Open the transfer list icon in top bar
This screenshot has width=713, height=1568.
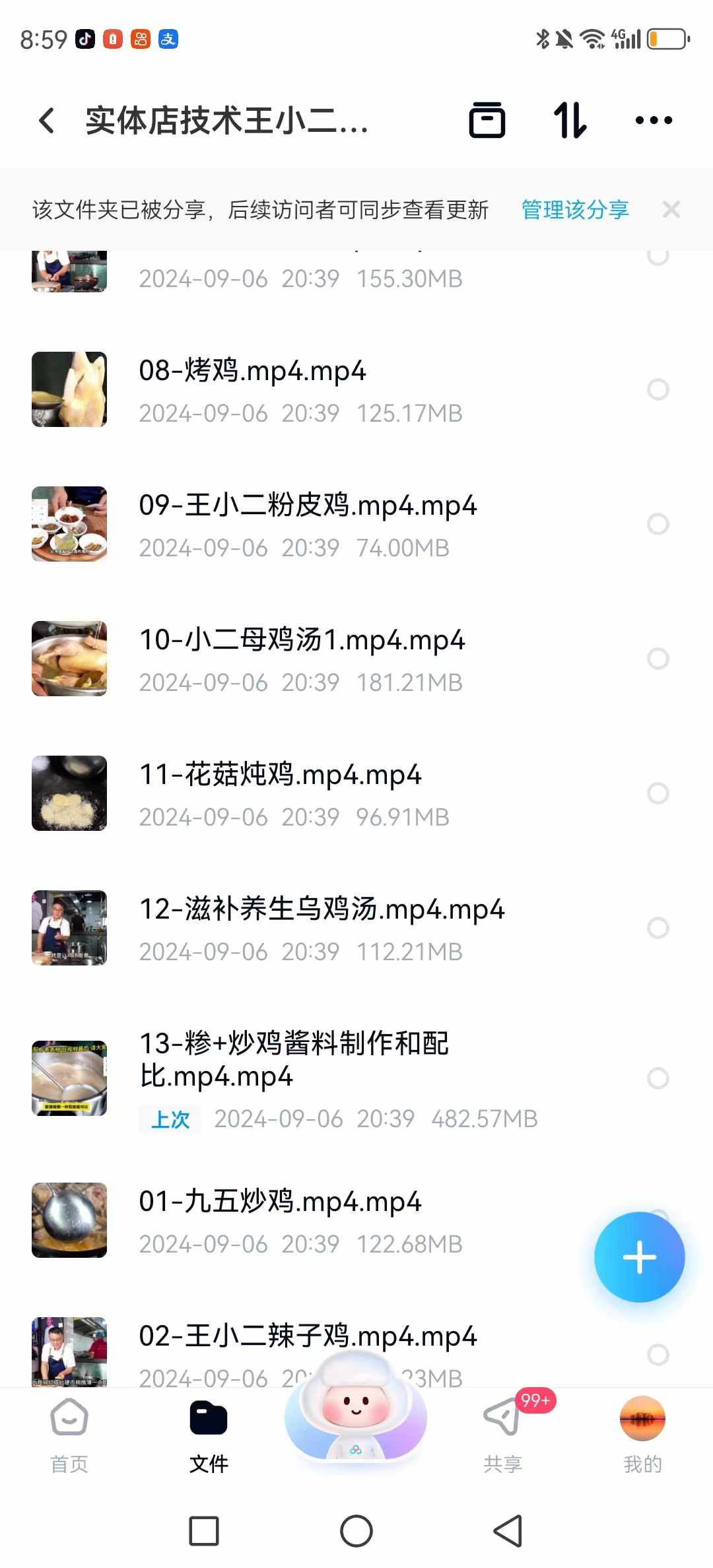coord(488,120)
